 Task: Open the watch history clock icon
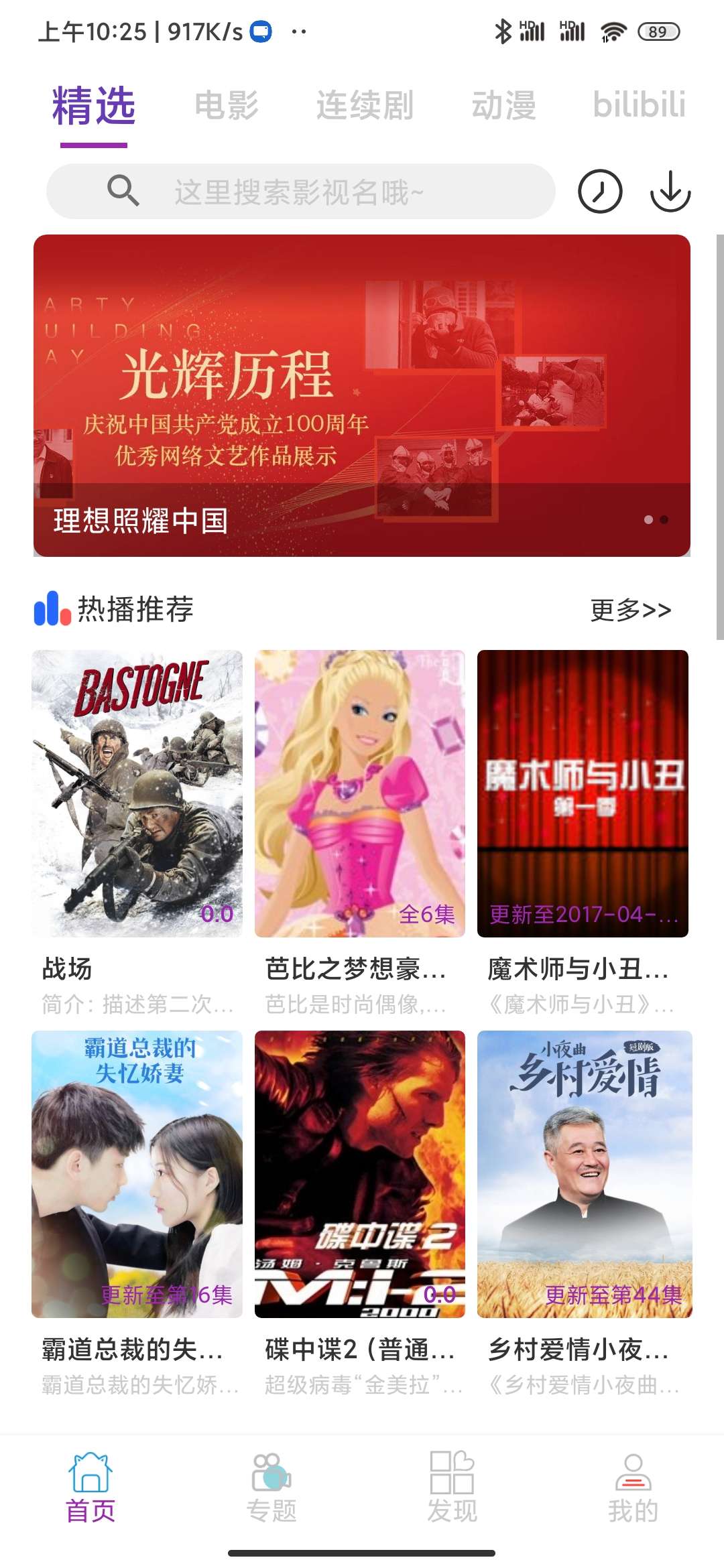600,192
